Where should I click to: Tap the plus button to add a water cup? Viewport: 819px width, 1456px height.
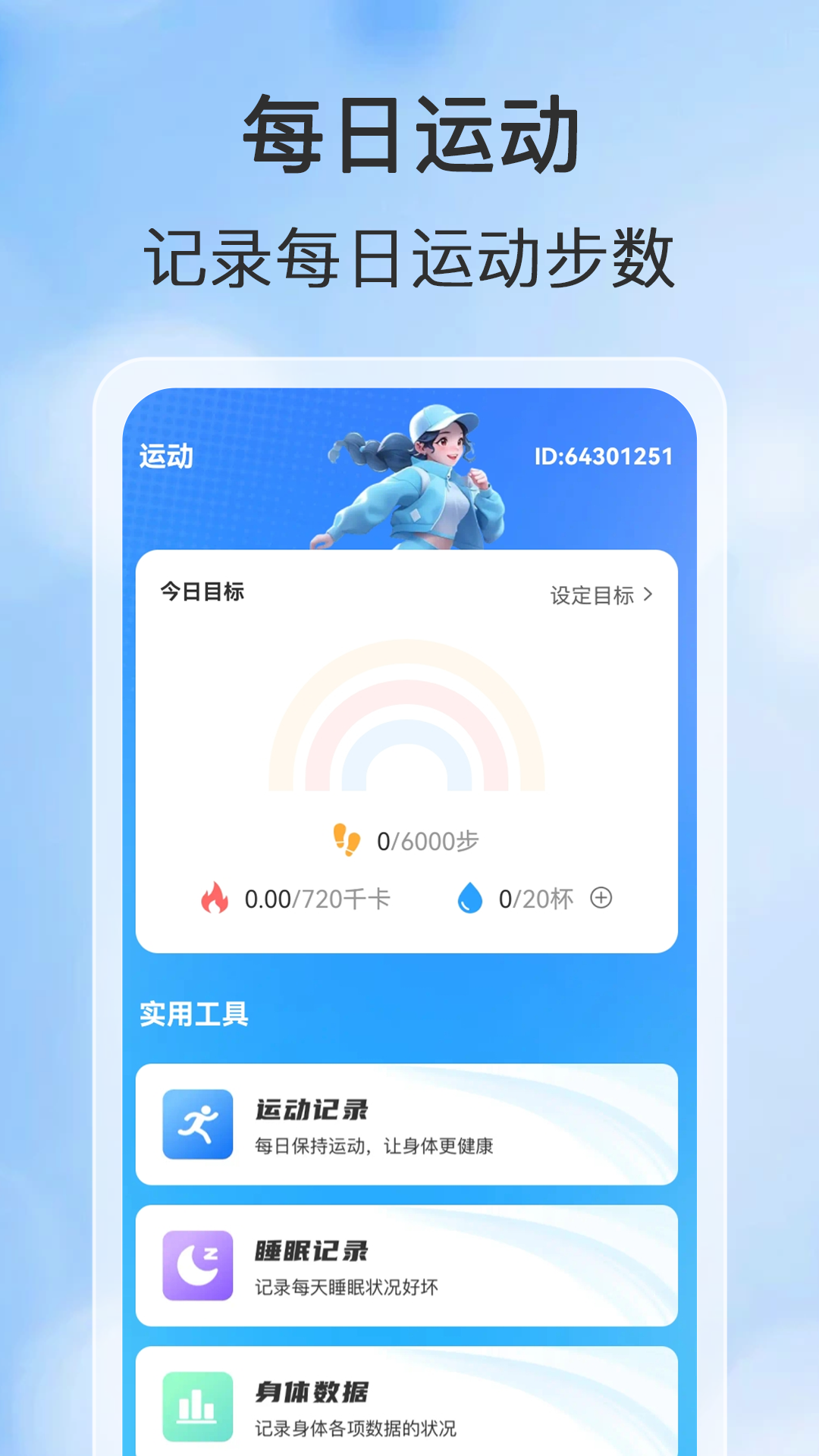click(x=601, y=899)
